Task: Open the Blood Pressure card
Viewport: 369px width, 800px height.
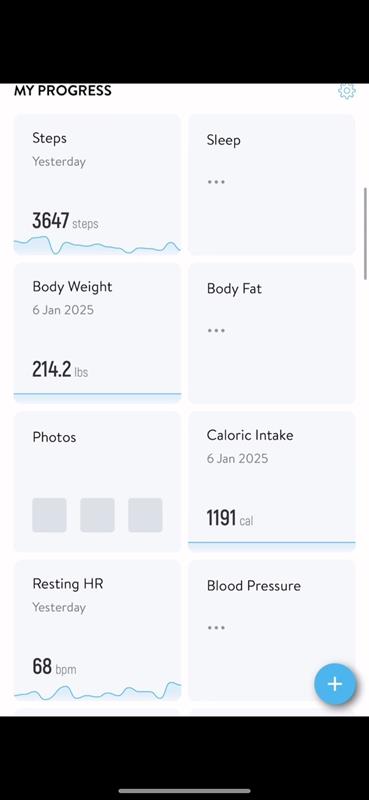Action: coord(272,630)
